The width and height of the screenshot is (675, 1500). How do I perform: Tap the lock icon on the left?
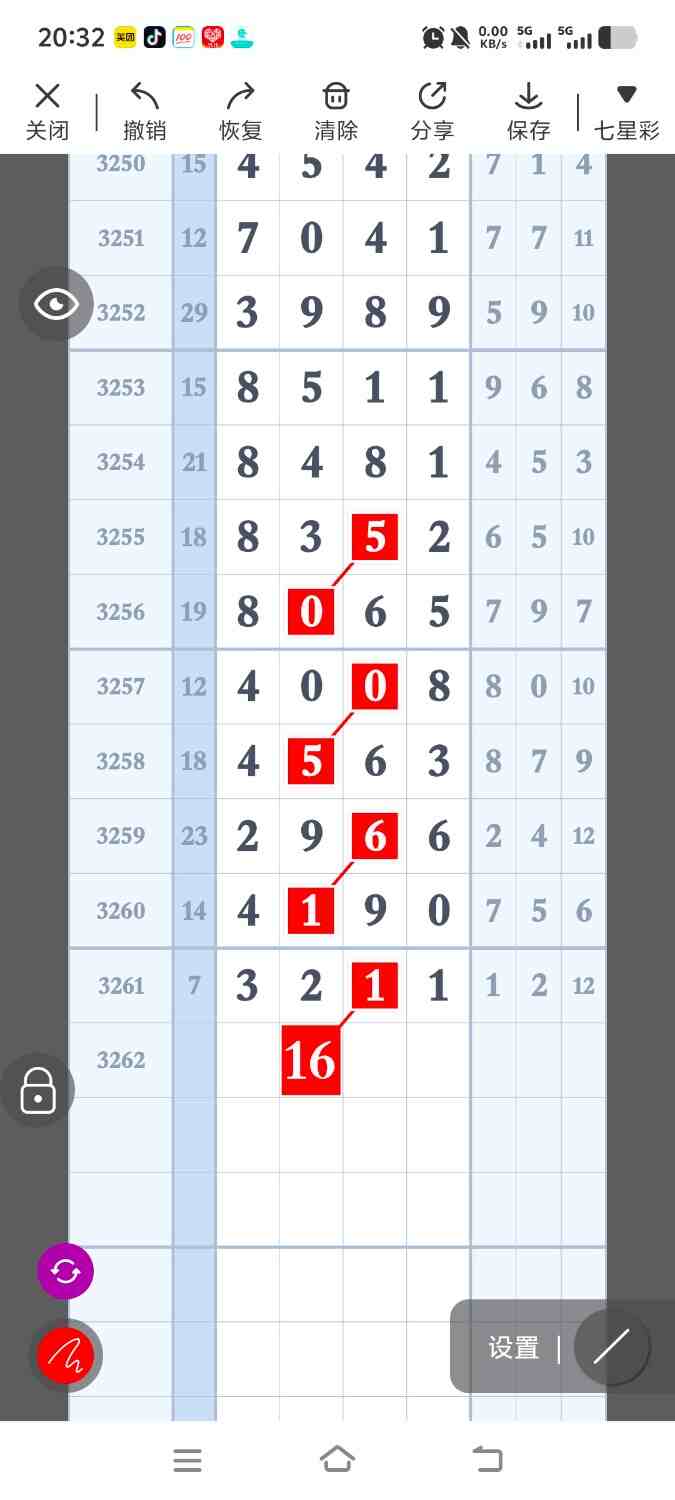38,1089
